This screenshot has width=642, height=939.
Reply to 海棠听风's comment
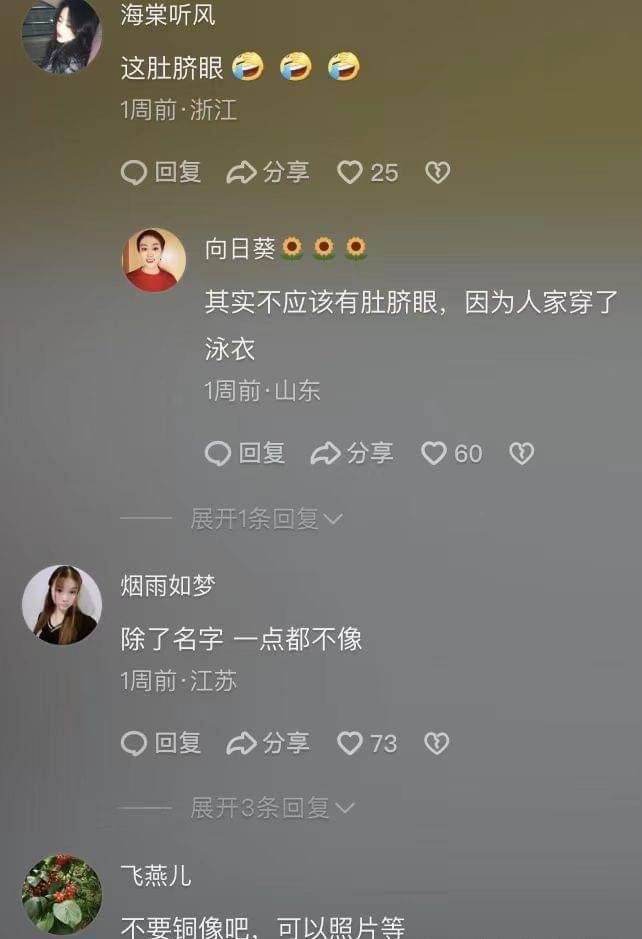161,173
